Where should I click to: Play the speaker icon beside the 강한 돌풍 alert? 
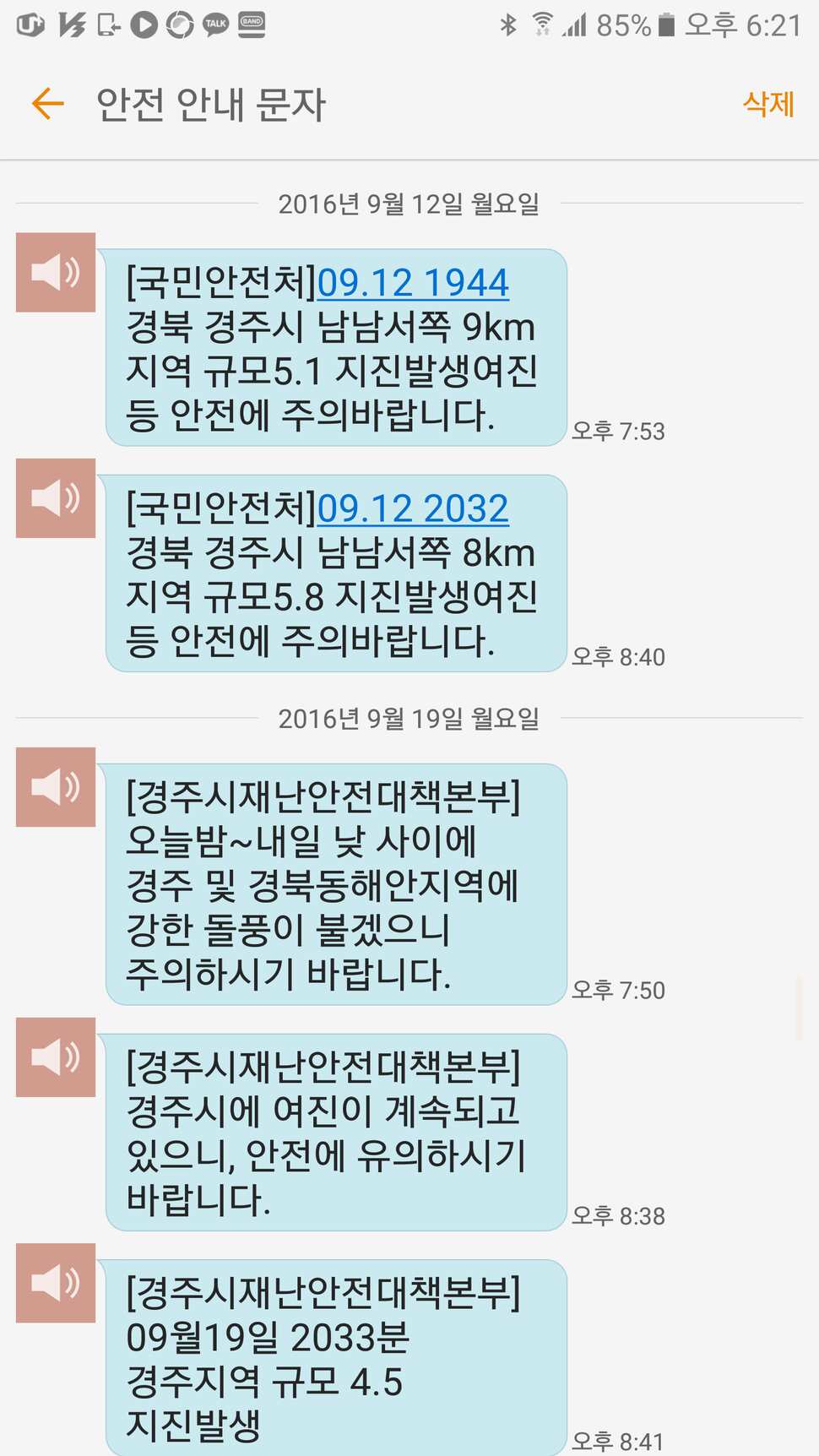(x=56, y=787)
